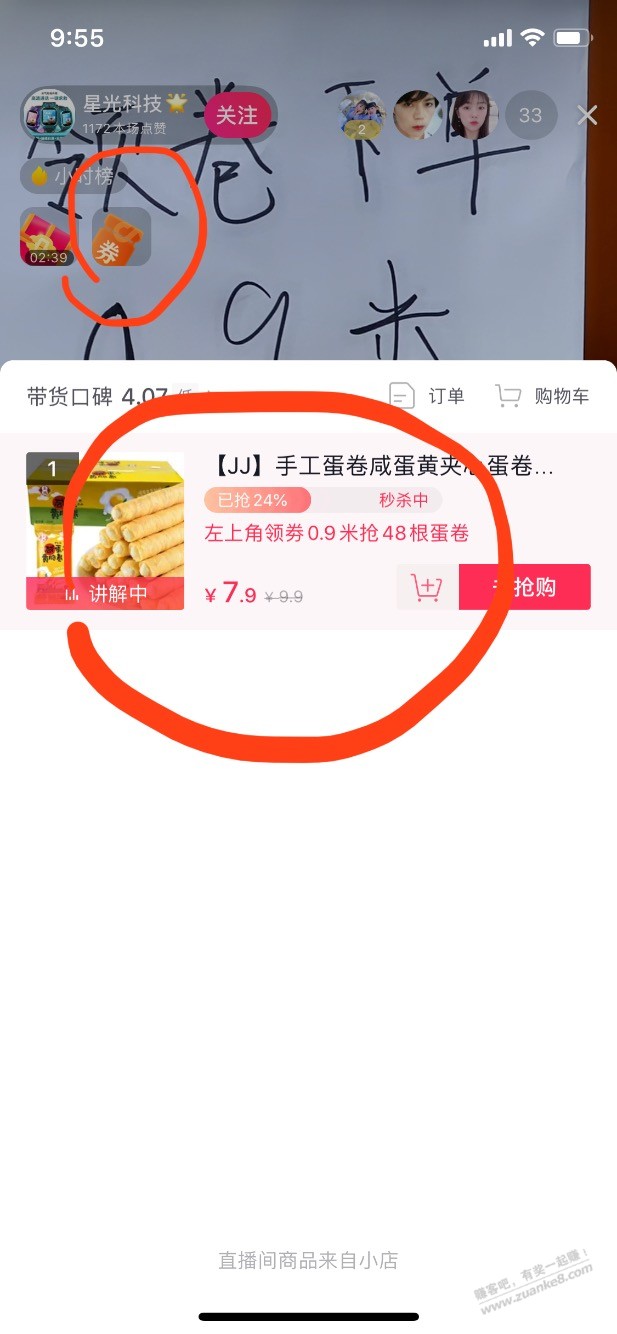
Task: Open the 手工蛋卷 product image
Action: (x=105, y=530)
